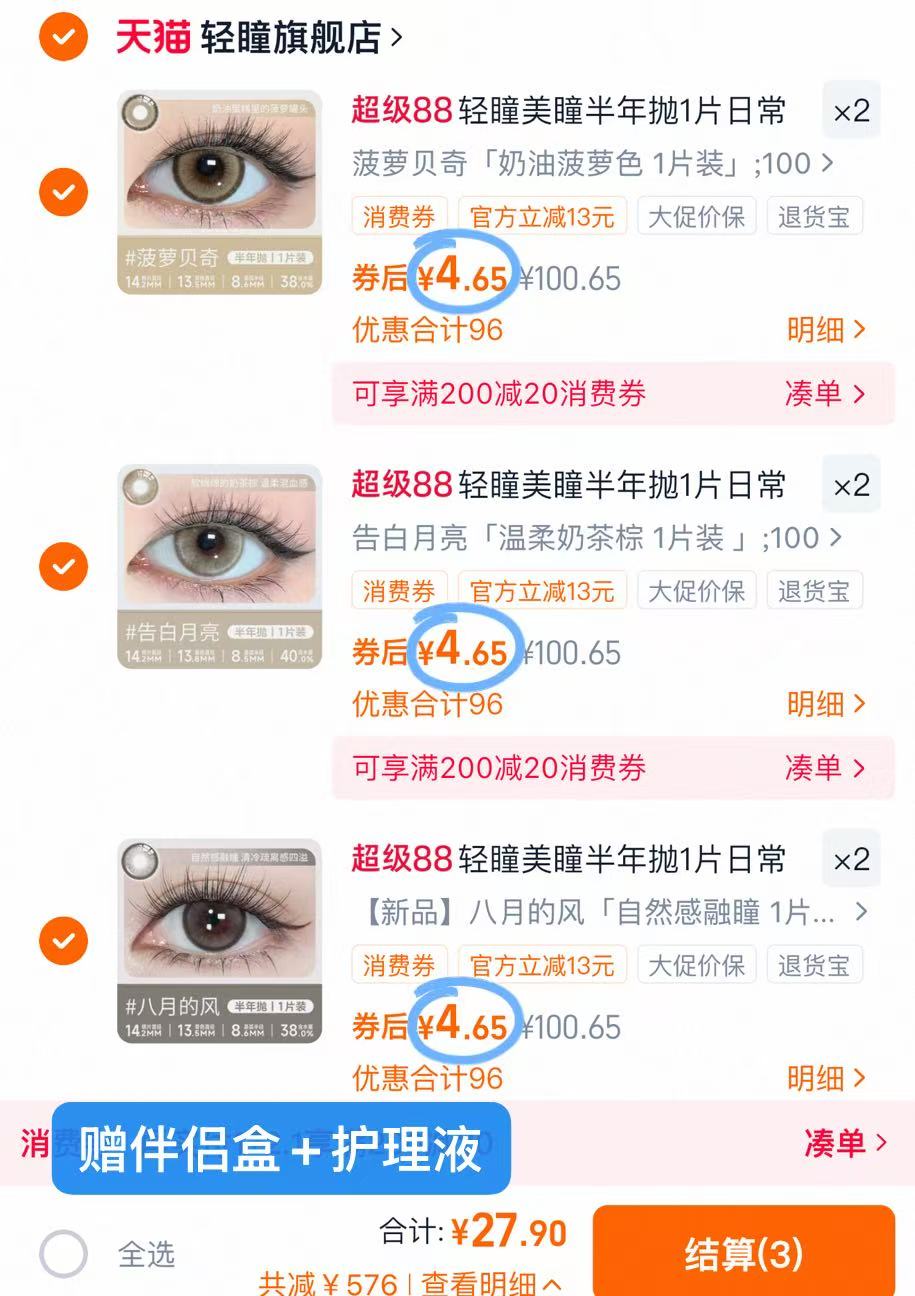Click the 大促价保 badge on first product
915x1296 pixels.
click(695, 215)
